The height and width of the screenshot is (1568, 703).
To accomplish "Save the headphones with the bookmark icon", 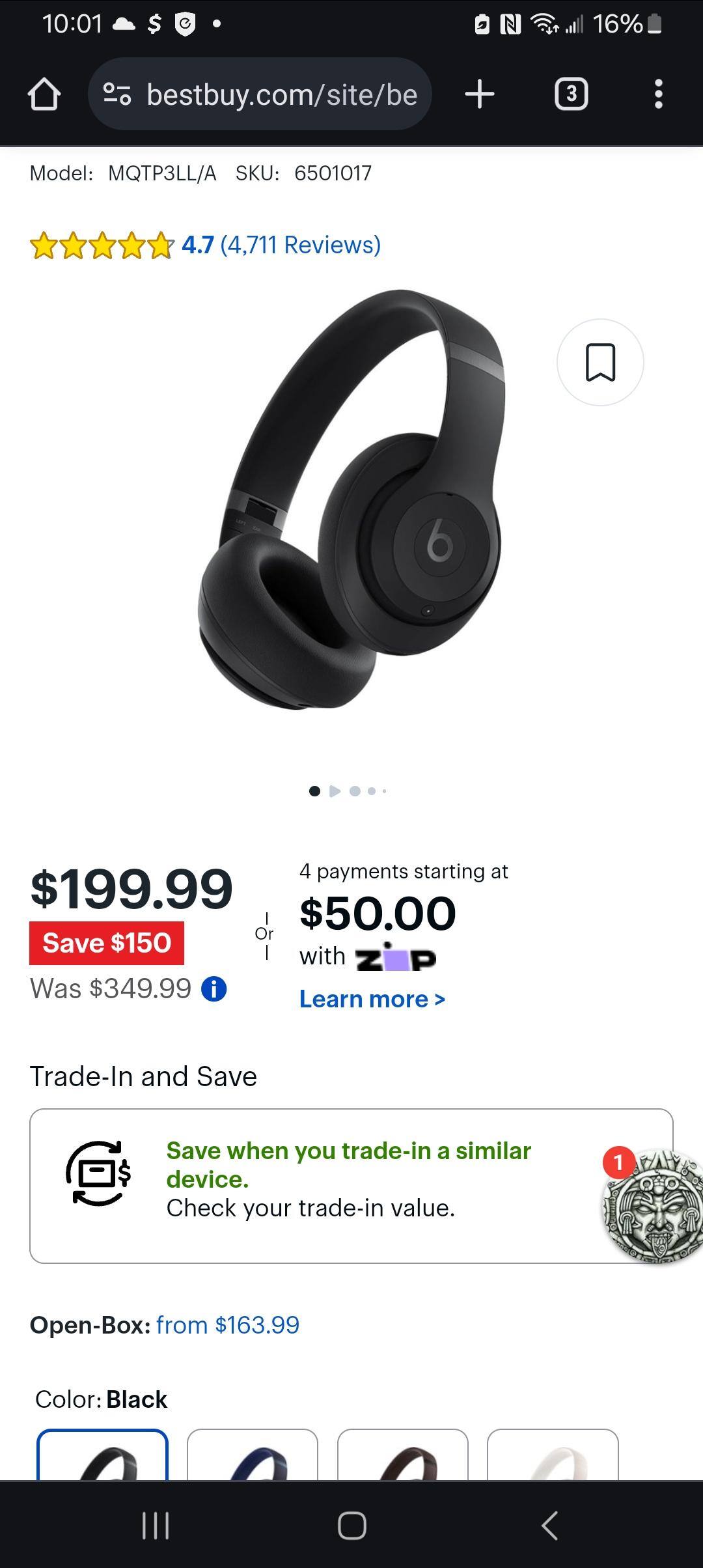I will (600, 362).
